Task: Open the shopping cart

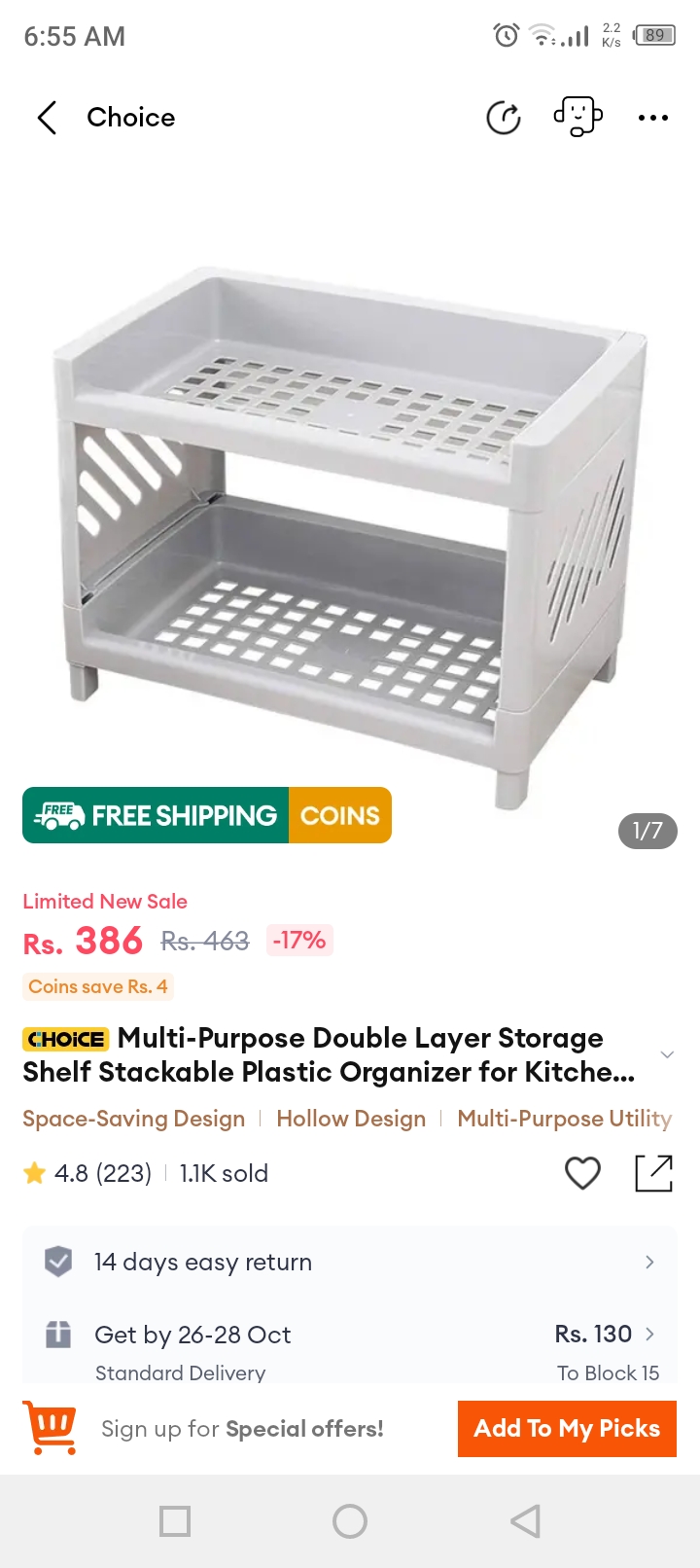Action: [50, 1428]
